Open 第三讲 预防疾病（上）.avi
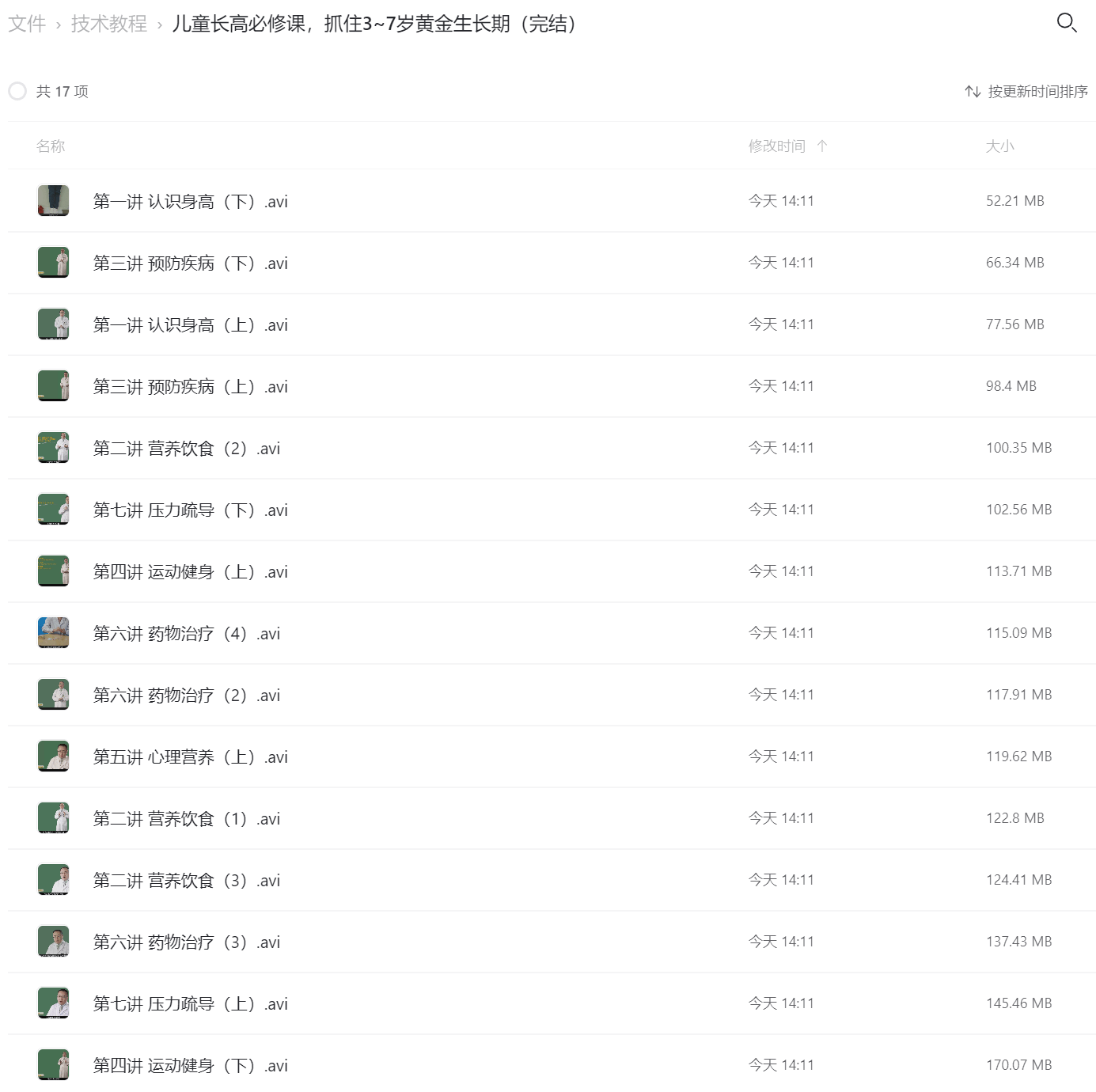Viewport: 1096px width, 1092px height. [x=190, y=386]
